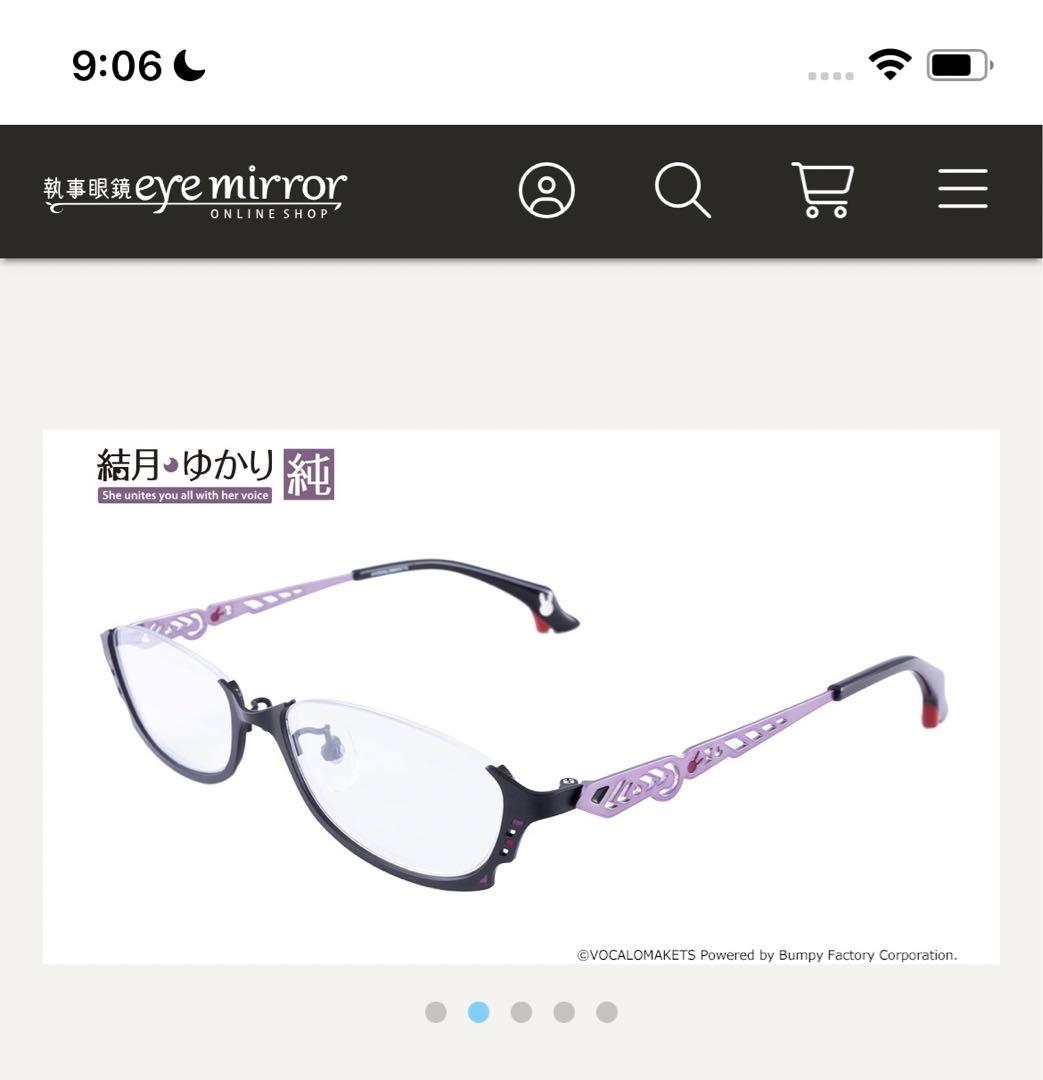View the shopping cart
This screenshot has width=1043, height=1080.
[823, 190]
